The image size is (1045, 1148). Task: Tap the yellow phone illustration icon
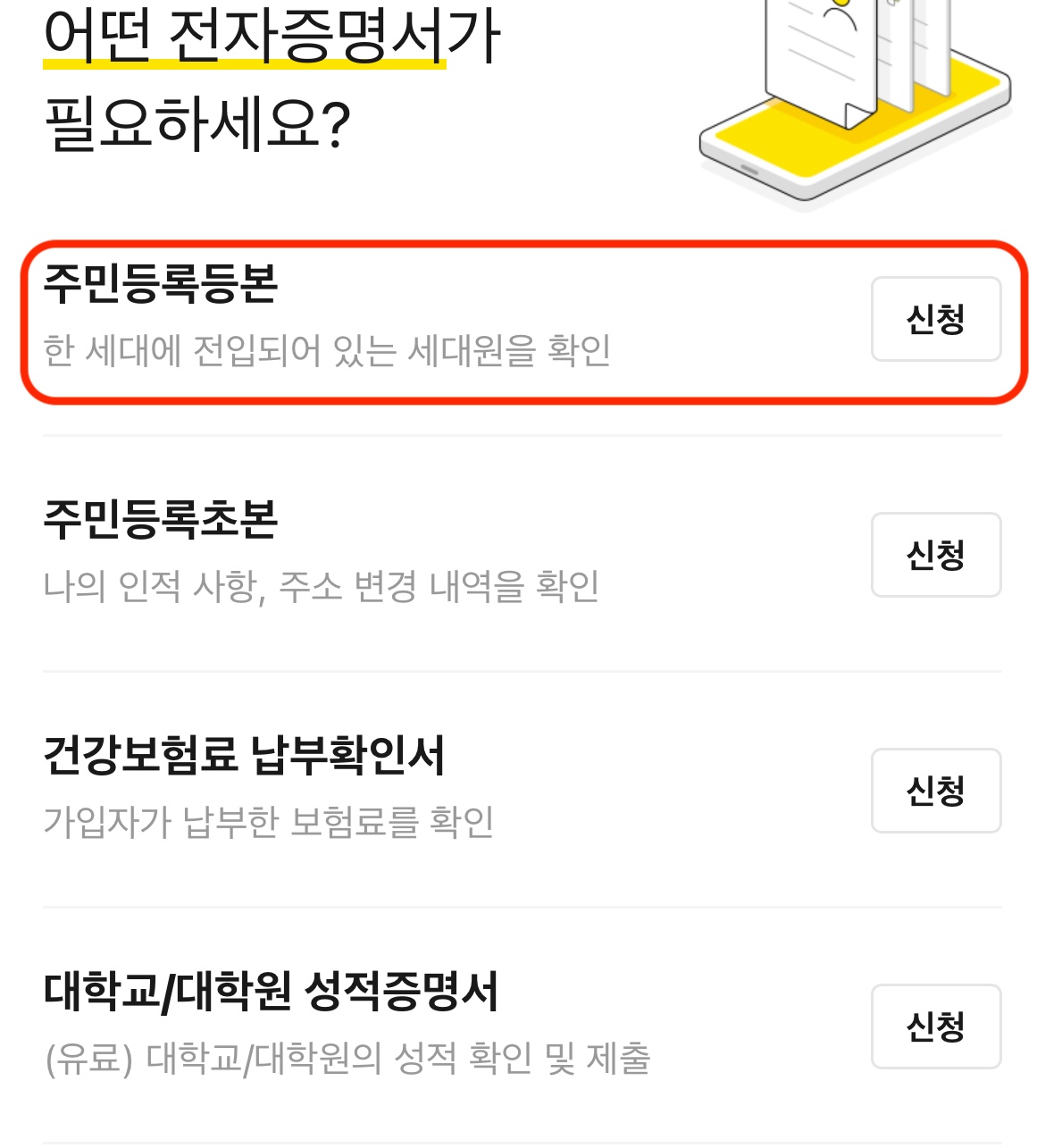tap(857, 134)
